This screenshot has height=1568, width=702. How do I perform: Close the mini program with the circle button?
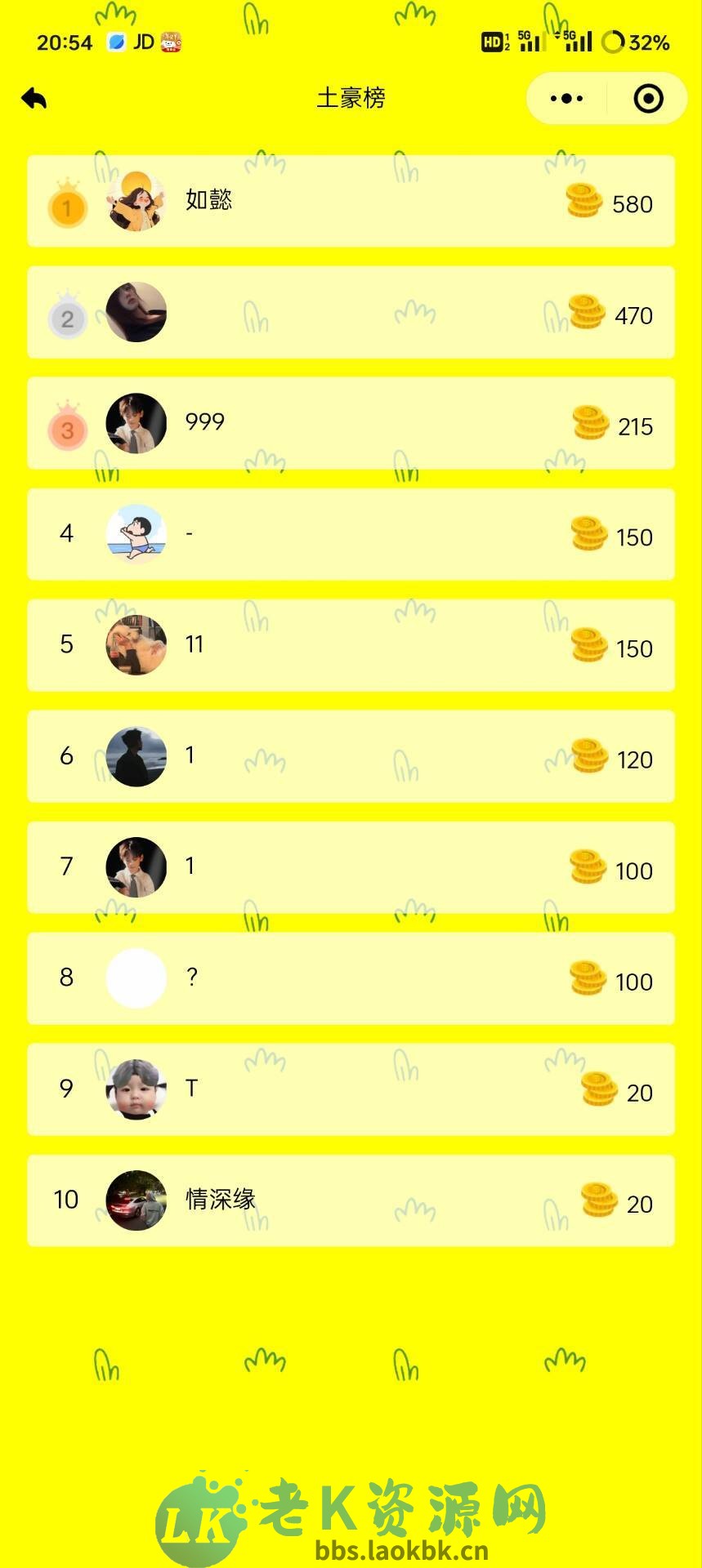[x=648, y=99]
